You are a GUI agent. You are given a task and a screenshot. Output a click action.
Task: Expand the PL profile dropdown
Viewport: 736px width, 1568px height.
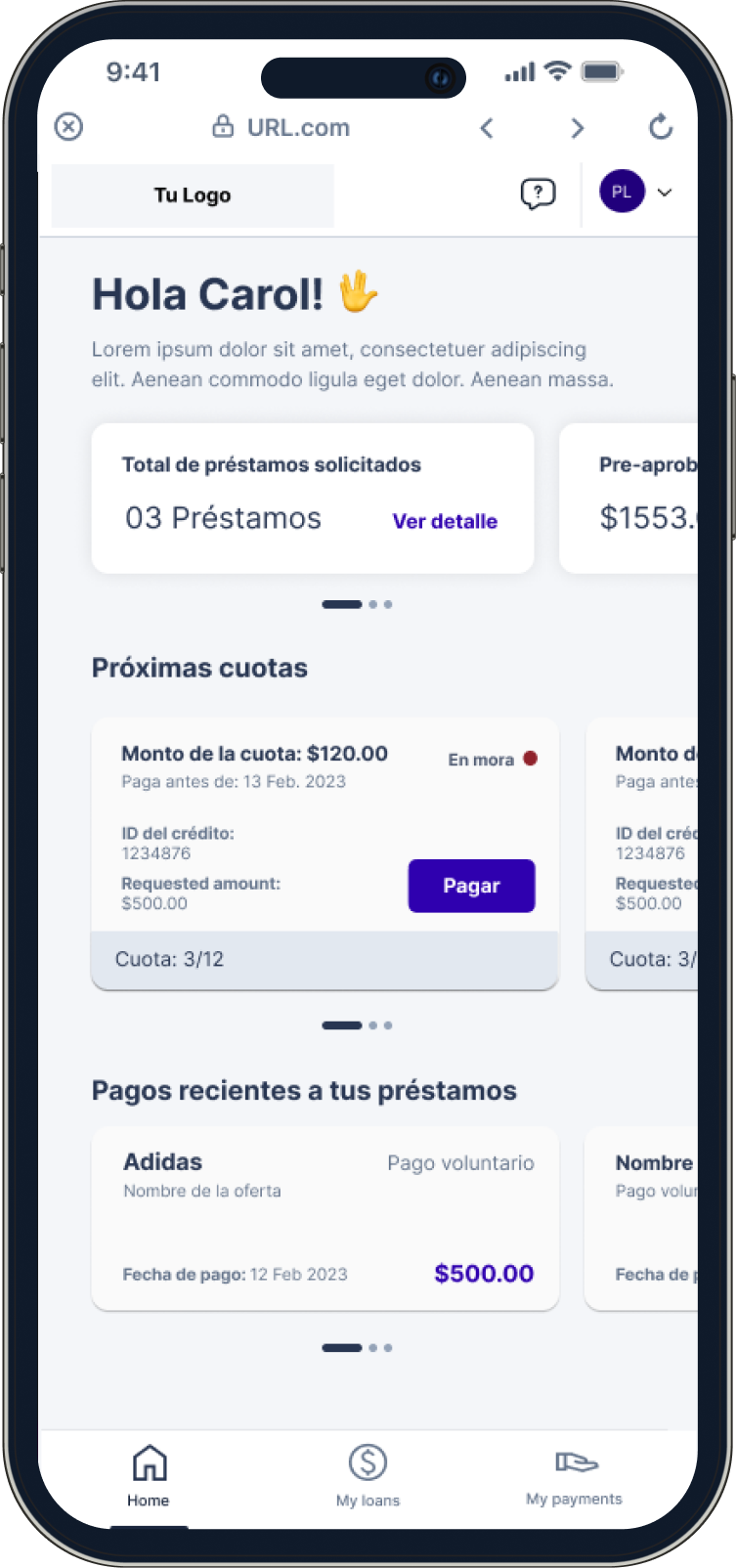[x=665, y=193]
